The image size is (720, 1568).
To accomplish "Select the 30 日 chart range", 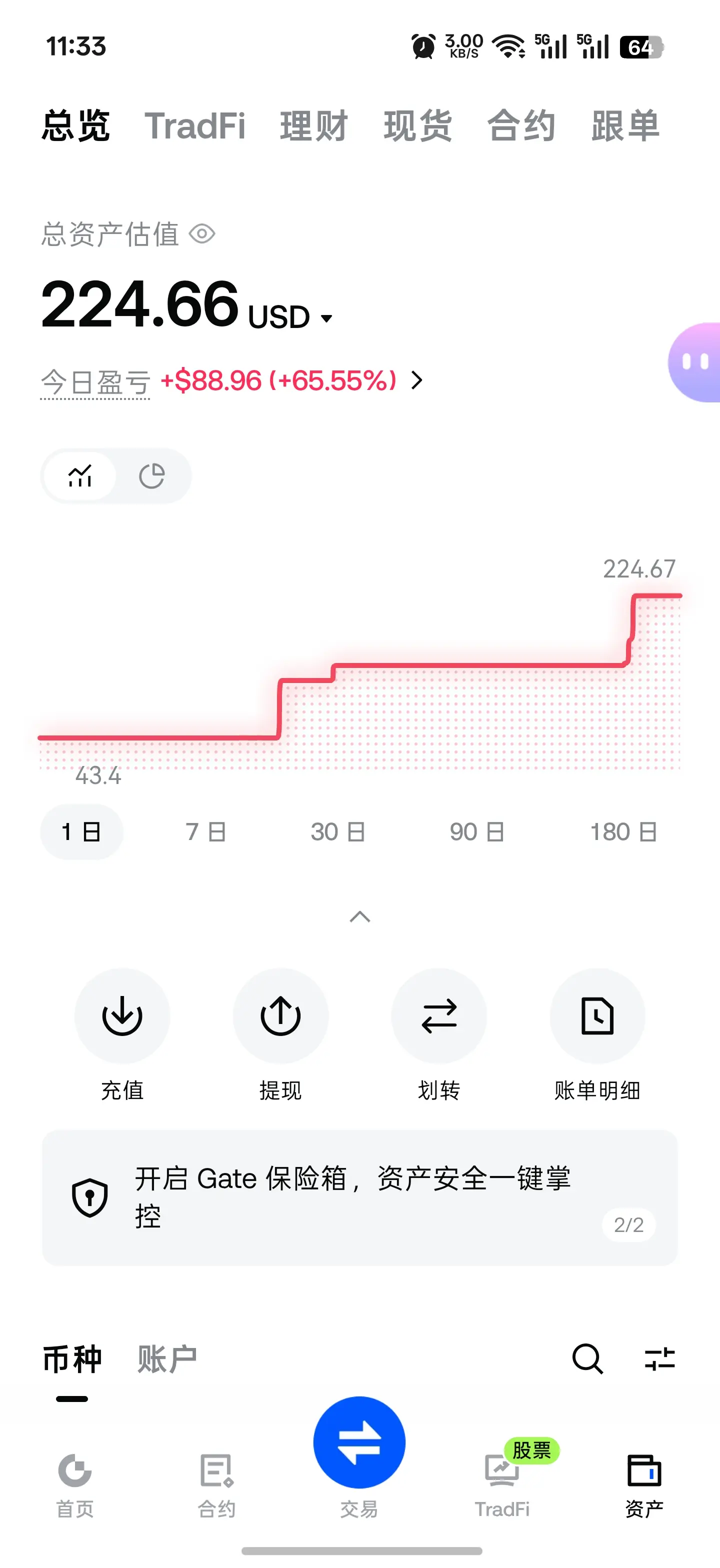I will pos(338,831).
